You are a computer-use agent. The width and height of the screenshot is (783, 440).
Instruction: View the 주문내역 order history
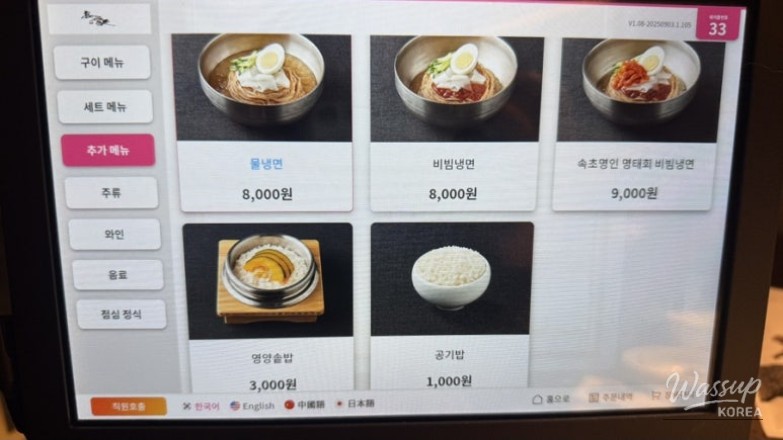tap(610, 398)
